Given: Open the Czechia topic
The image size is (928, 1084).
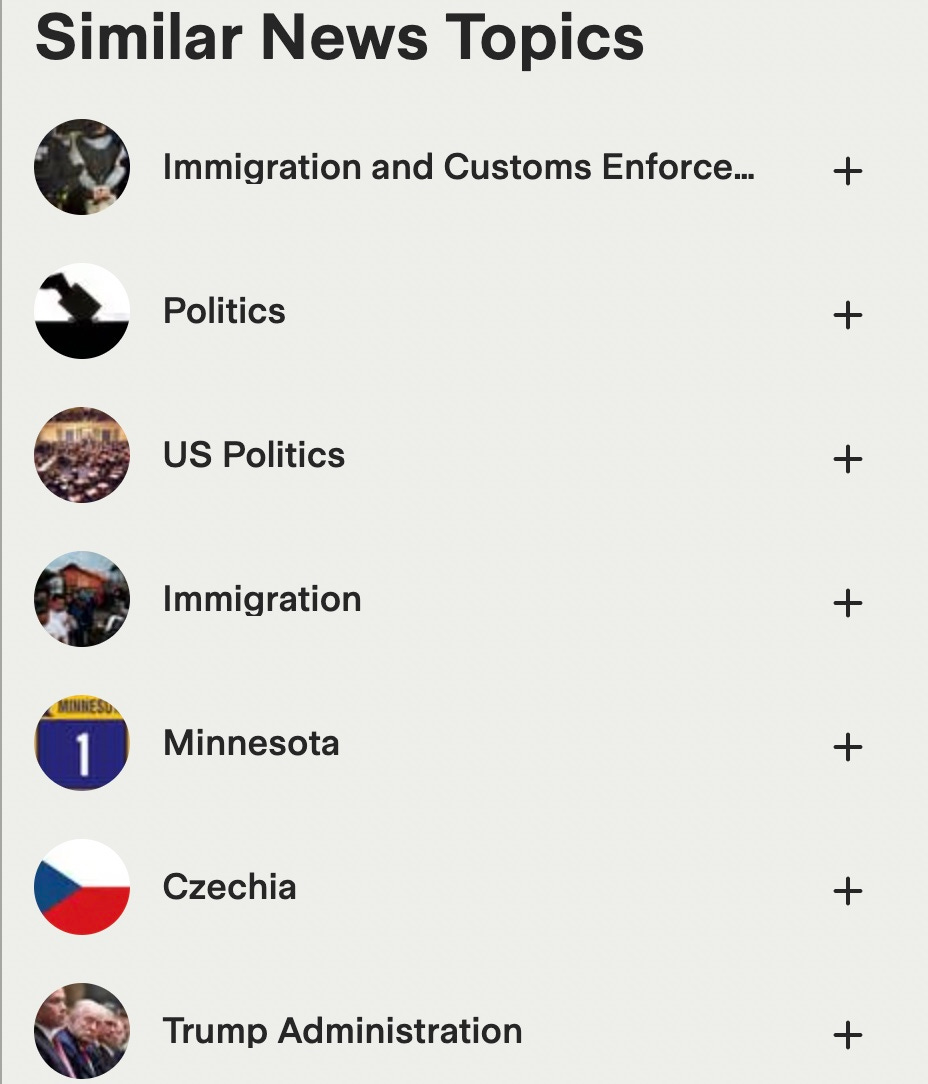Looking at the screenshot, I should click(229, 887).
